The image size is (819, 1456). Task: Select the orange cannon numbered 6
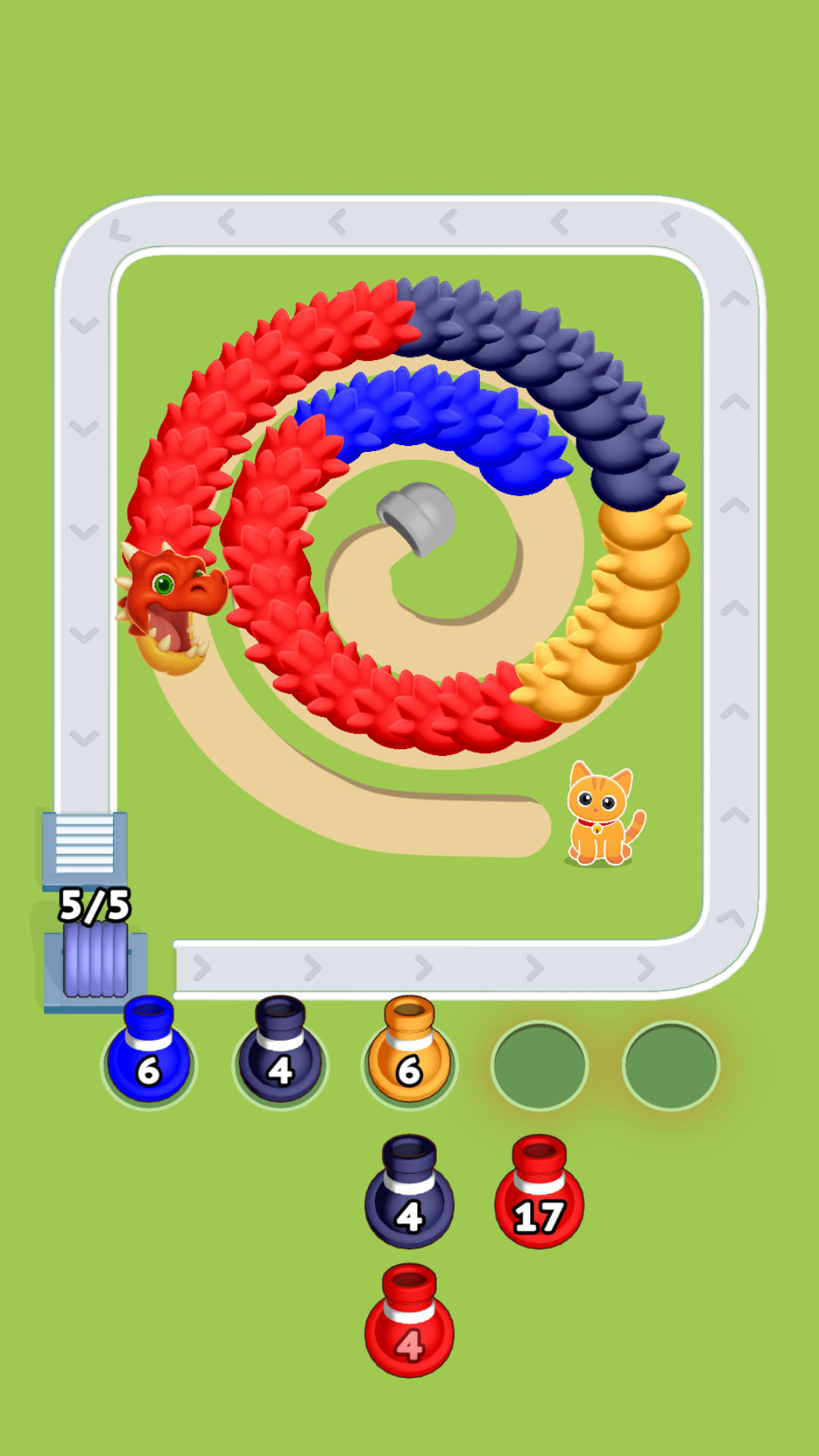click(x=409, y=1054)
